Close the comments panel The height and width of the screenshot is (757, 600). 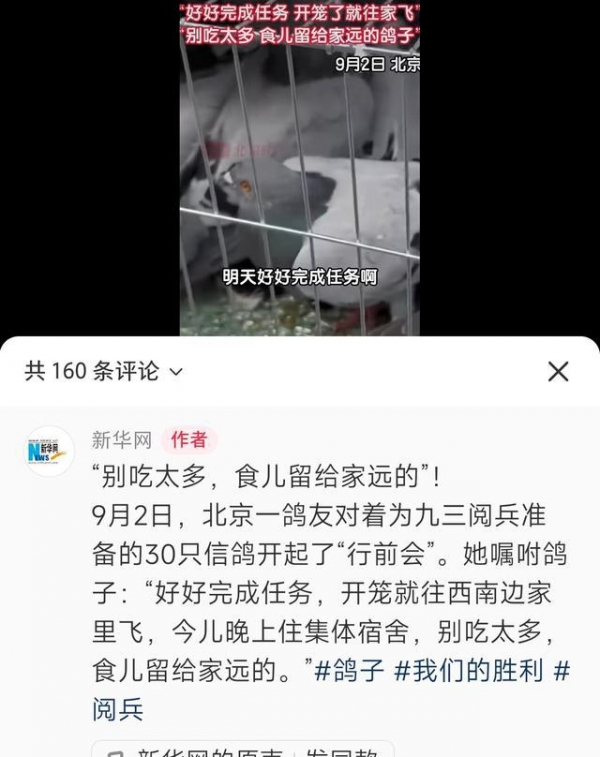coord(558,372)
